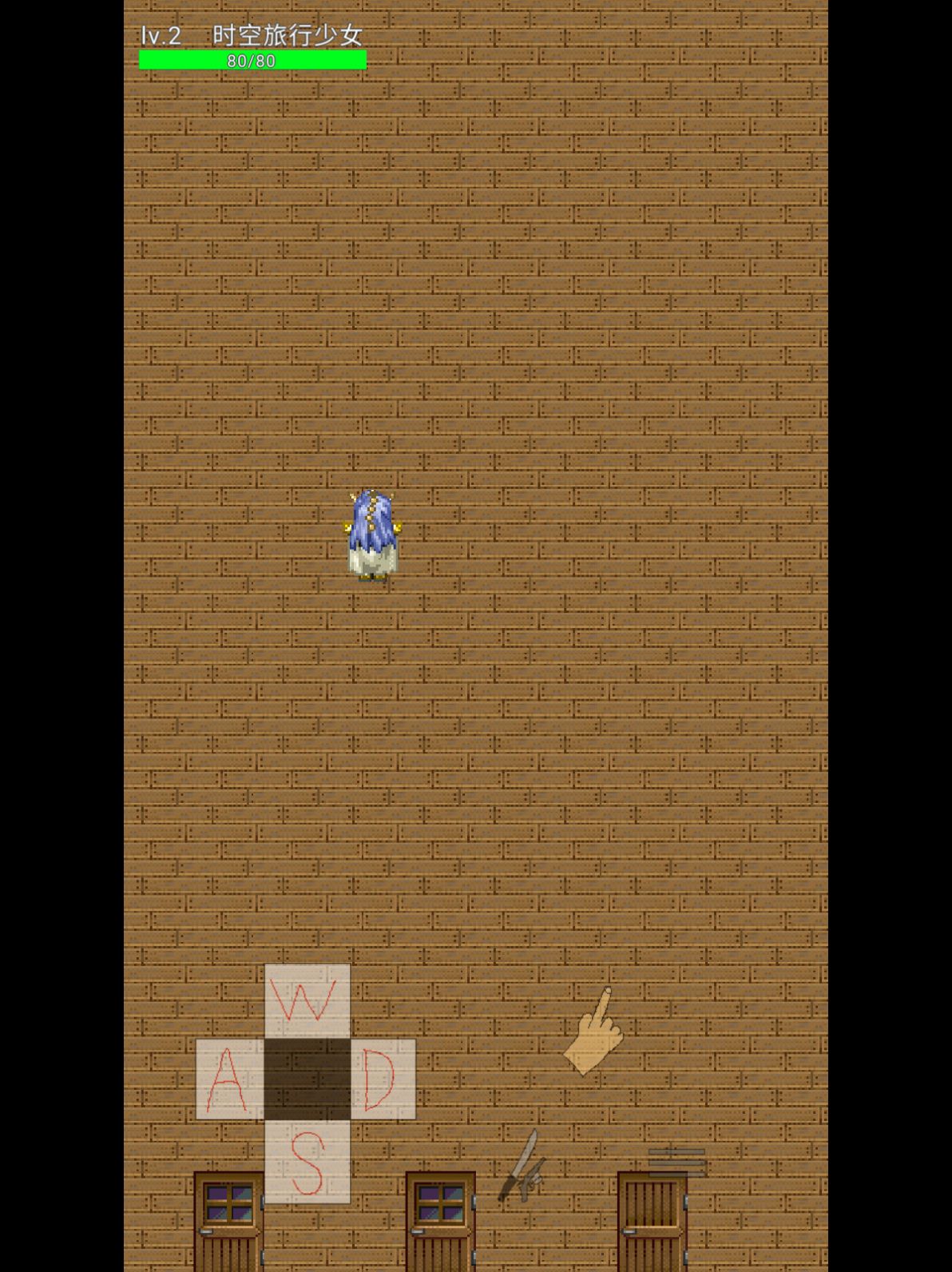Open the game menu icon
Image resolution: width=952 pixels, height=1272 pixels.
tap(676, 1162)
